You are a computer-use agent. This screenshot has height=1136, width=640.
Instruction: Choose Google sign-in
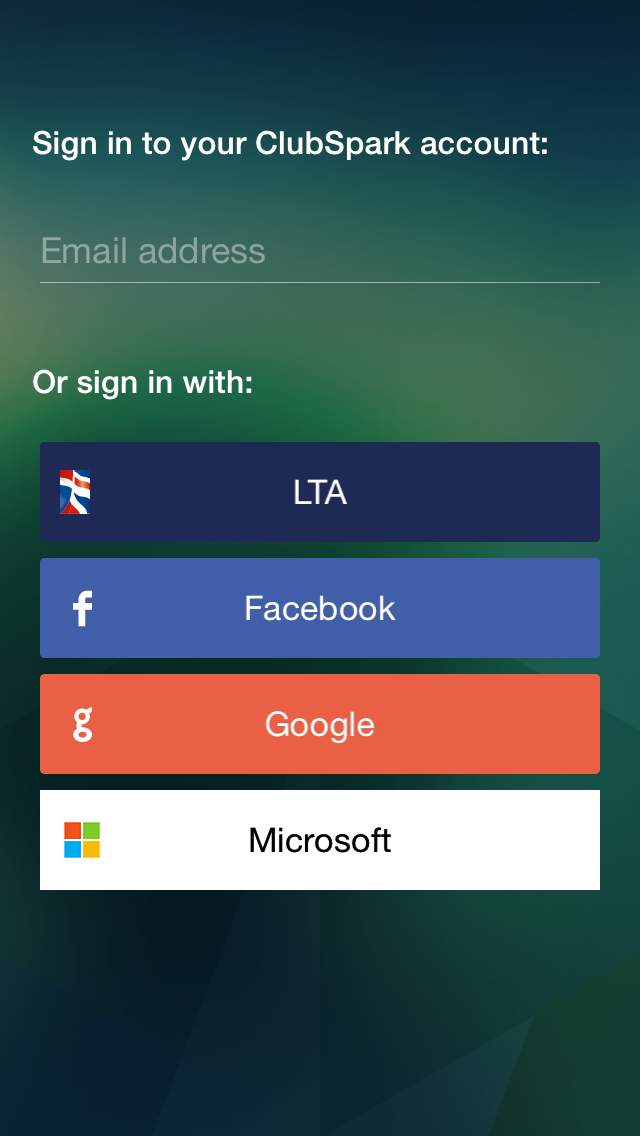click(320, 724)
